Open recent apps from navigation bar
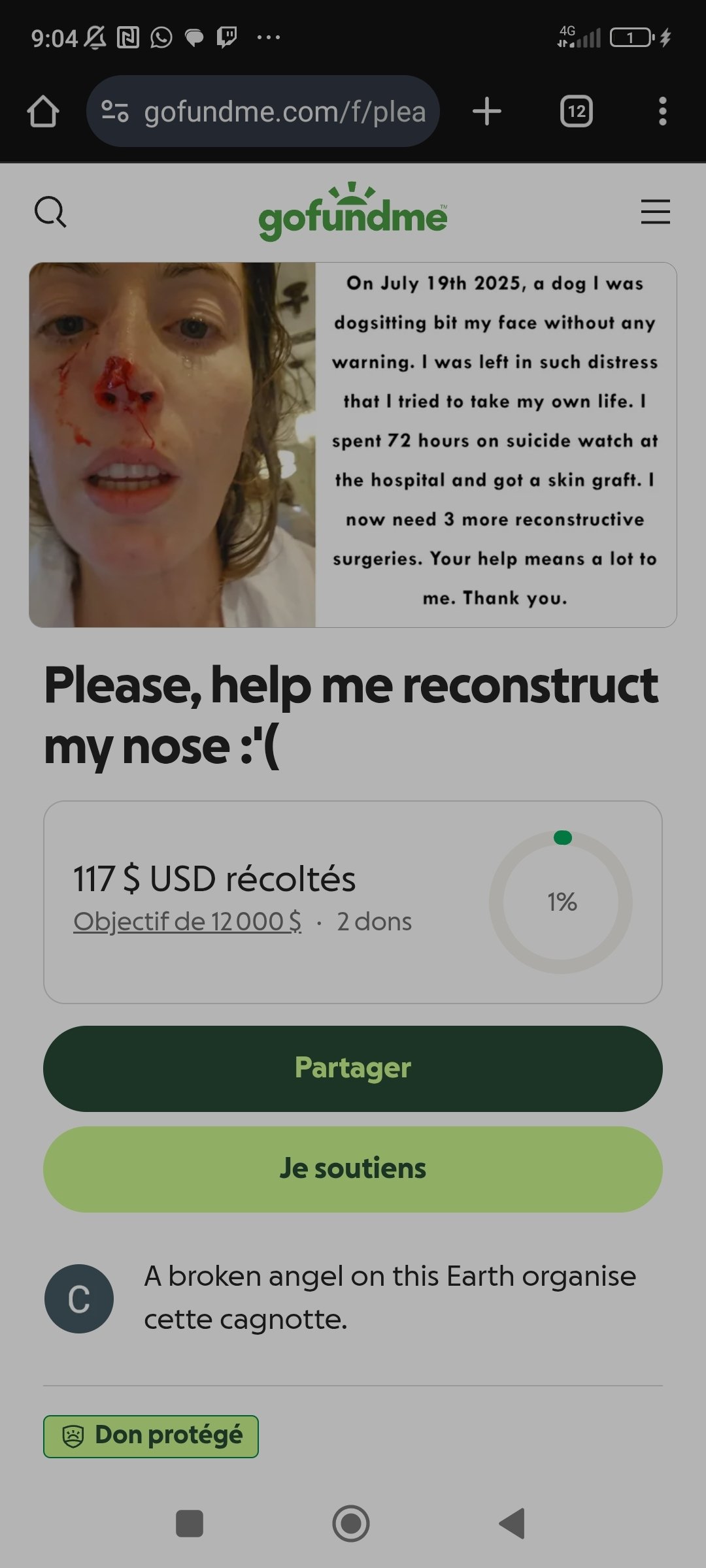Viewport: 706px width, 1568px height. point(190,1524)
